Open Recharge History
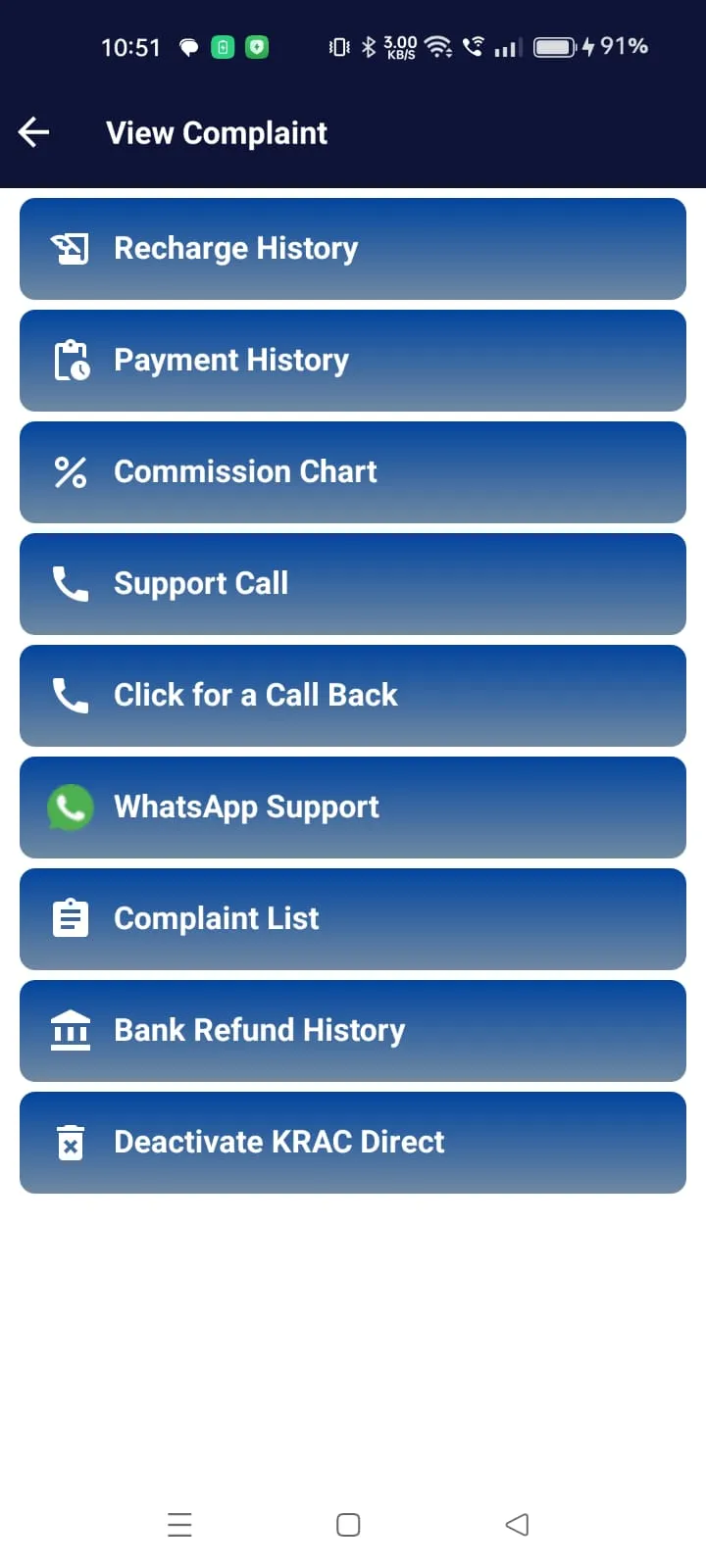706x1568 pixels. pos(353,248)
